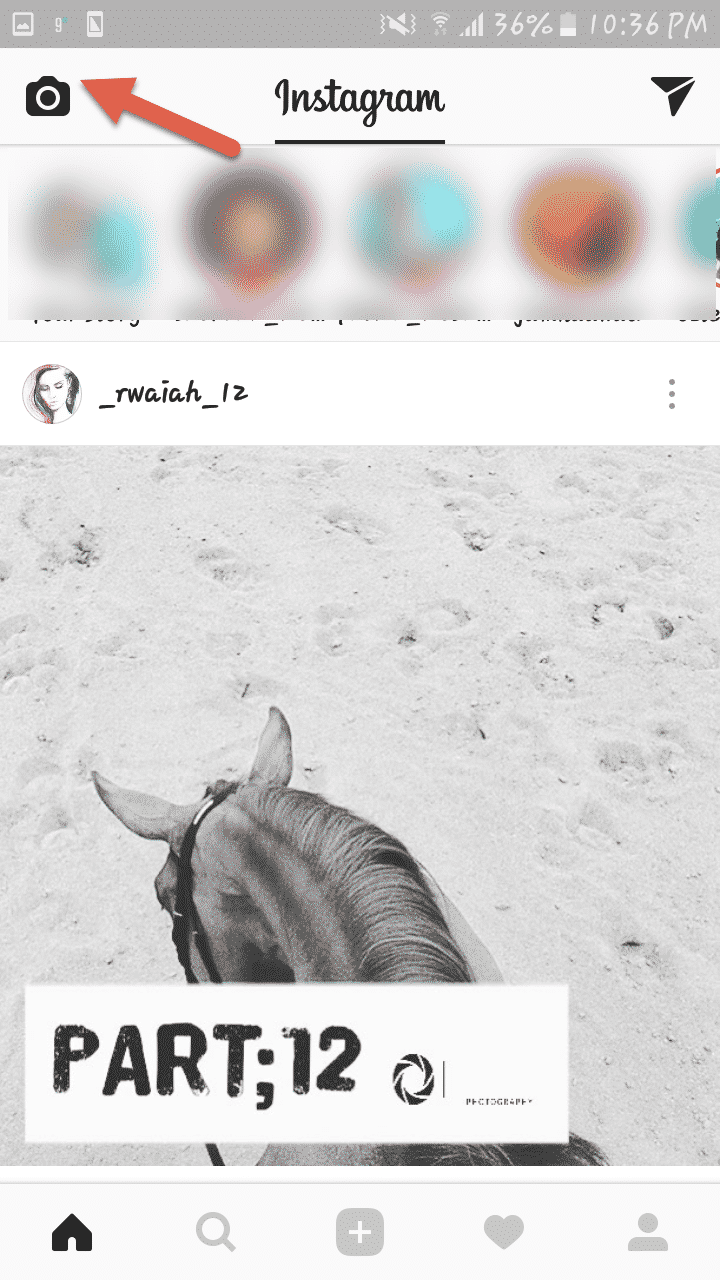The image size is (720, 1280).
Task: Open direct messages paper plane icon
Action: tap(672, 96)
